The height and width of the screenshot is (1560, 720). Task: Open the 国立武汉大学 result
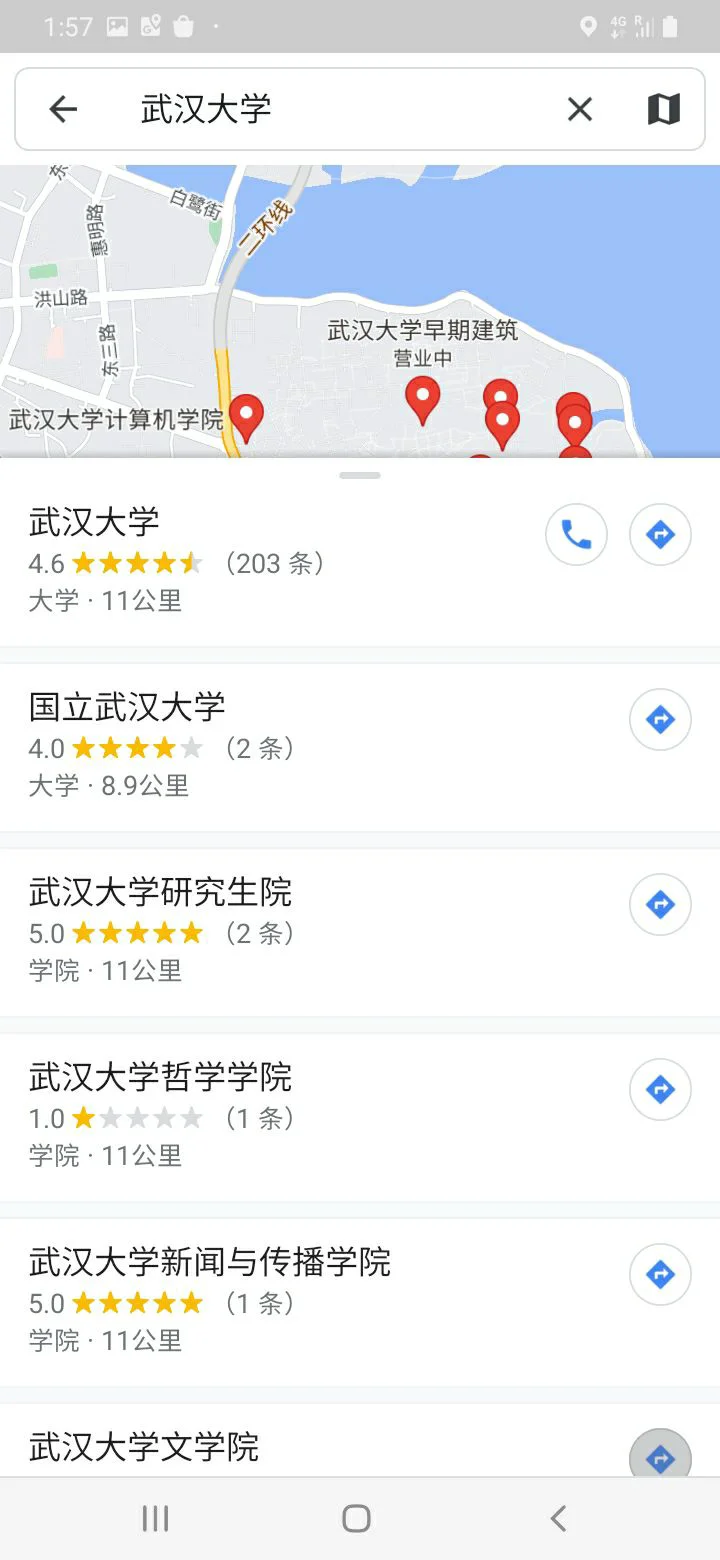(x=300, y=746)
